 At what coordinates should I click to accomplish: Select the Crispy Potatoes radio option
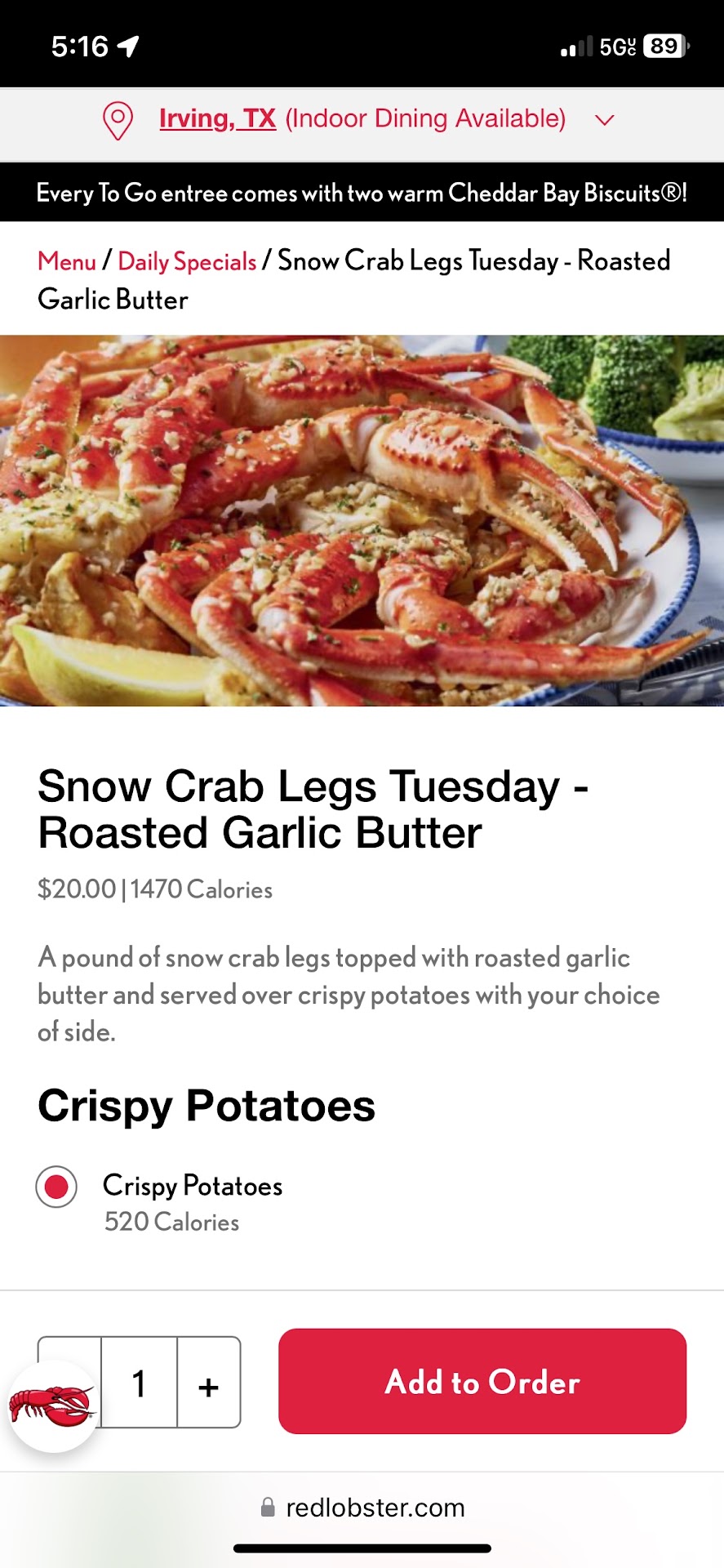(56, 1187)
